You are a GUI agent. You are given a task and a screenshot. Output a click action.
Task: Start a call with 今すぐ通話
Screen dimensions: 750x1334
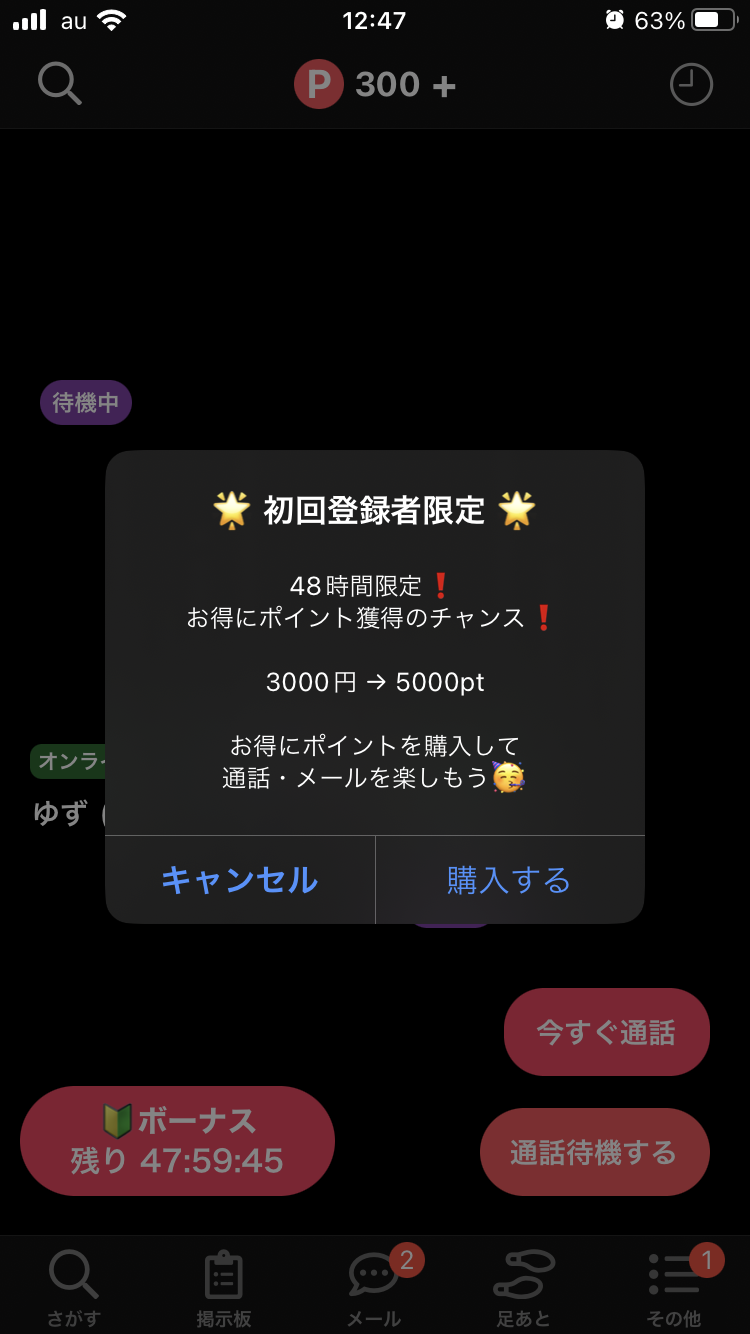click(607, 1032)
